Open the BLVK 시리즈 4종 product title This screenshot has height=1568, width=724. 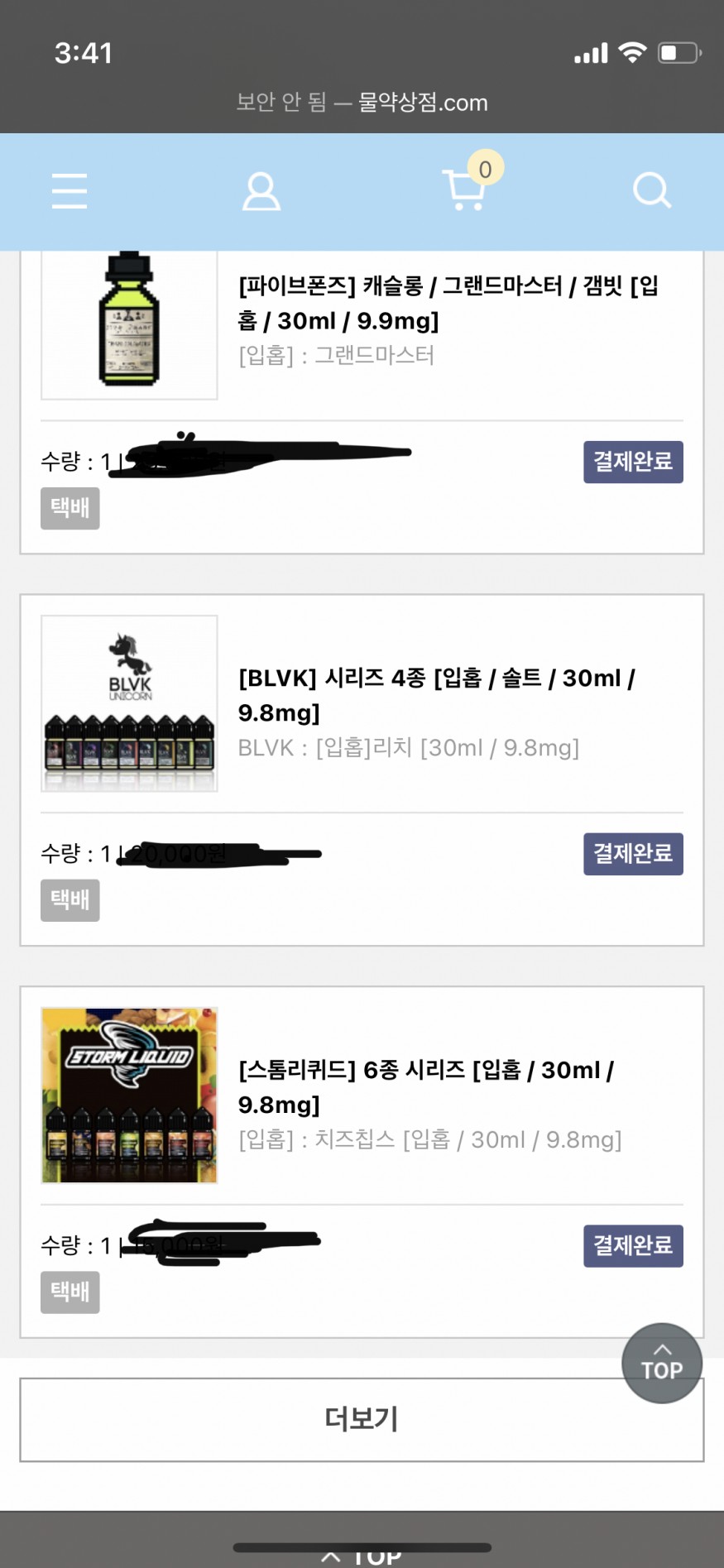(x=436, y=695)
